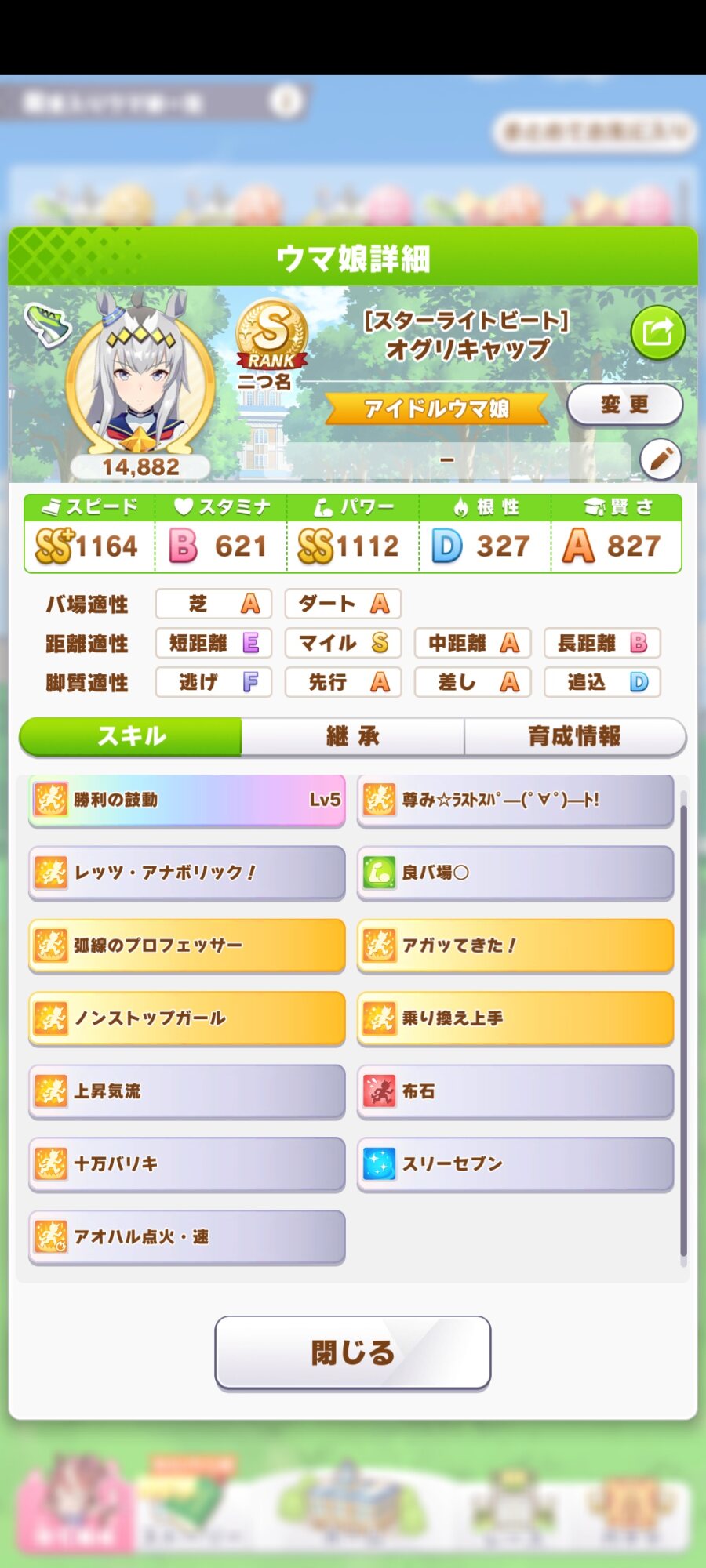Tap the 変更 button
The image size is (706, 1568).
point(624,405)
